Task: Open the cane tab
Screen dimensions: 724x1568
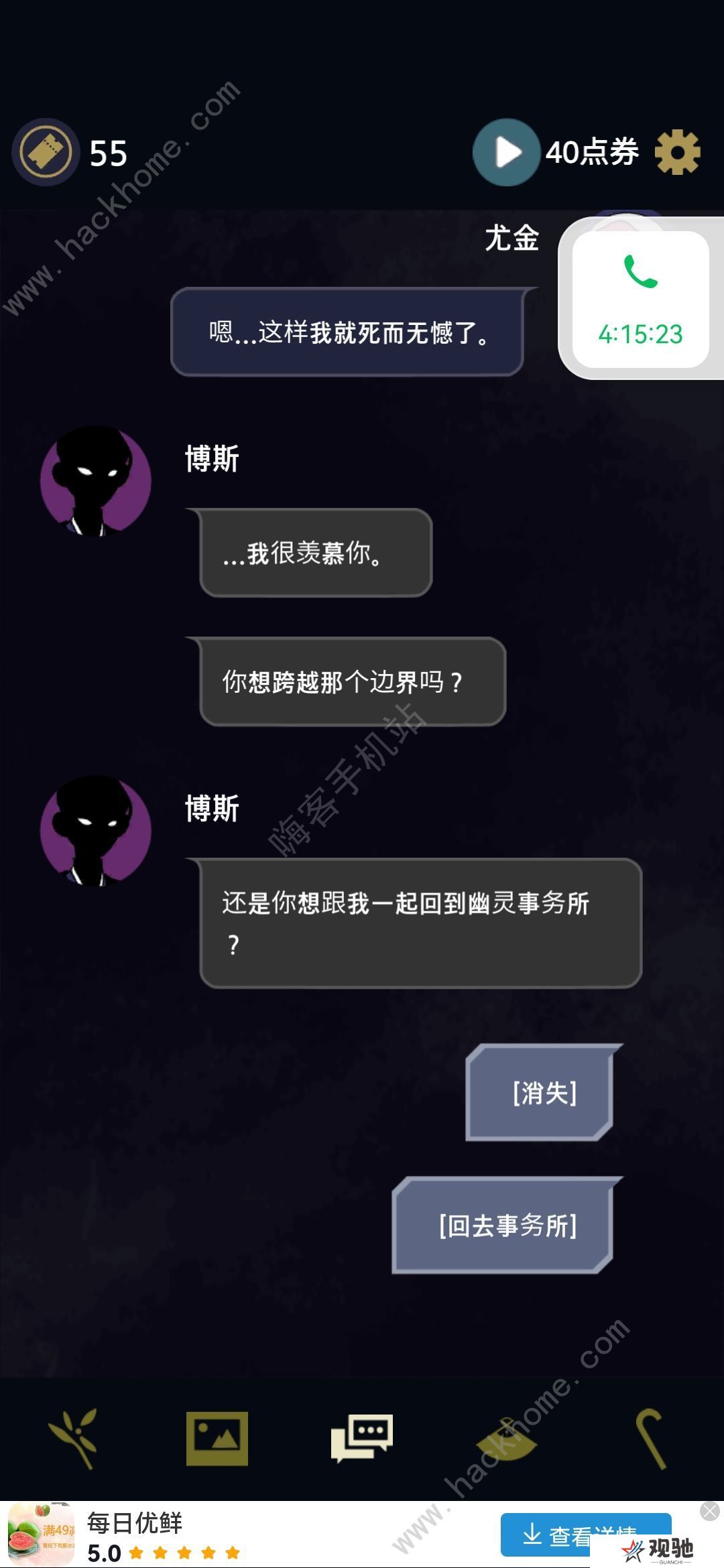Action: tap(650, 1439)
